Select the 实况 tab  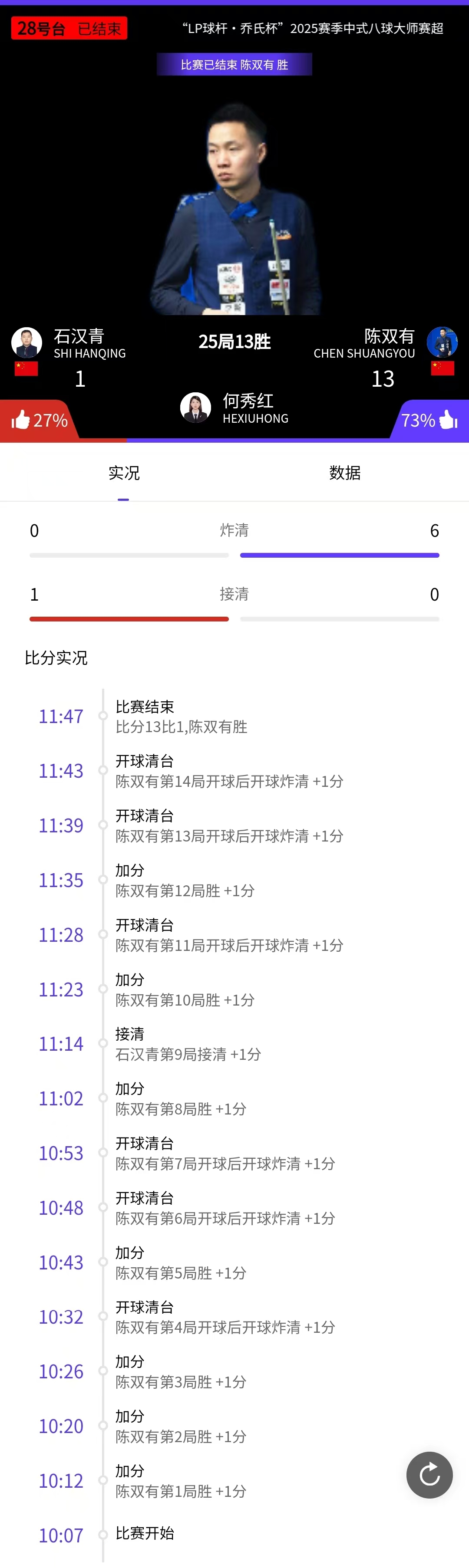124,473
